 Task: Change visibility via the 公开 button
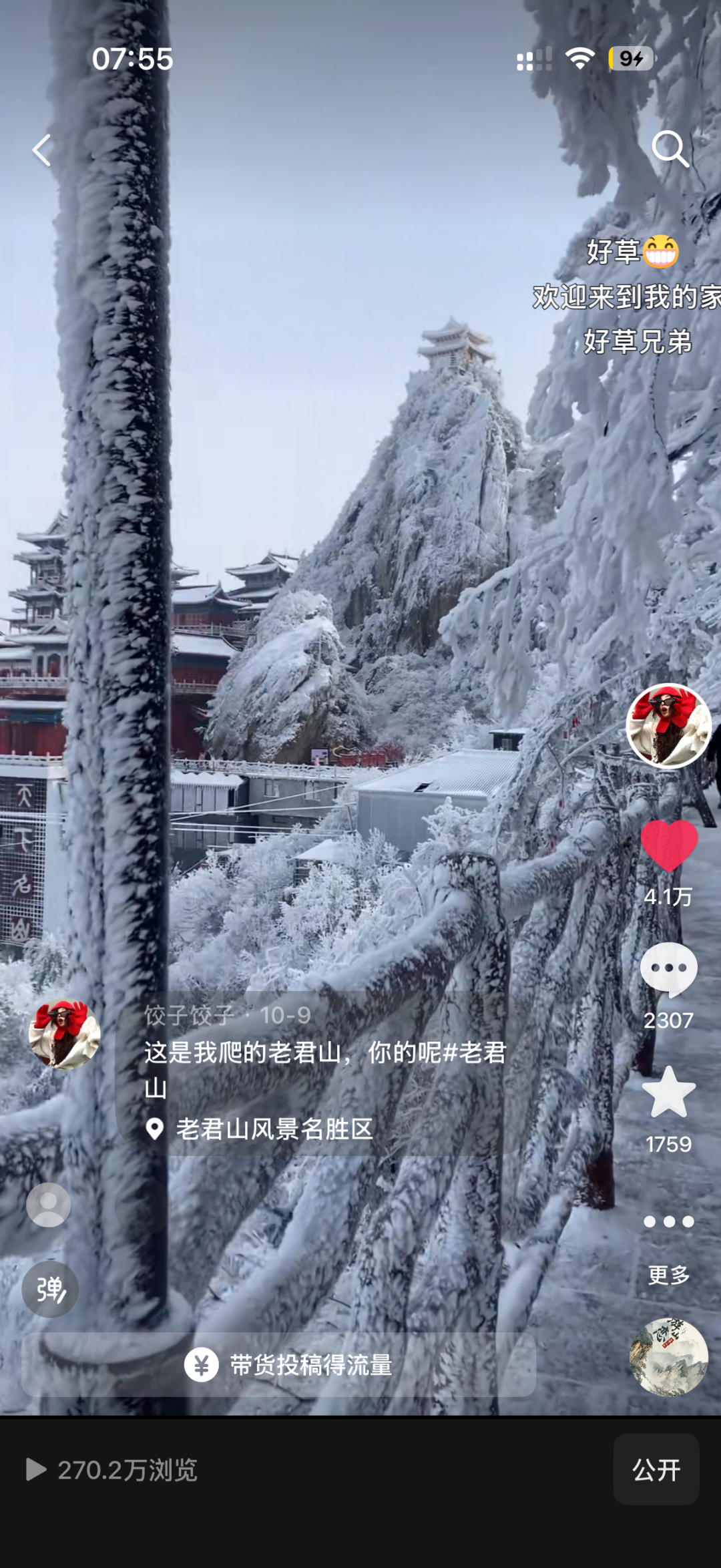point(656,1470)
